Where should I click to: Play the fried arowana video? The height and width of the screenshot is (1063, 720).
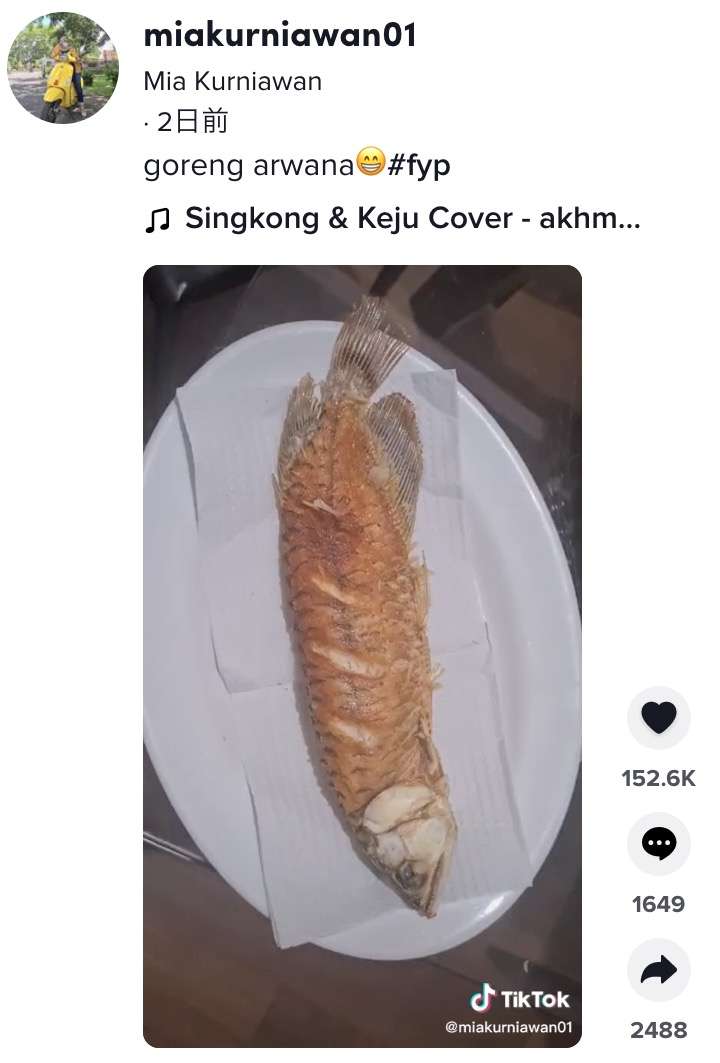pos(362,655)
